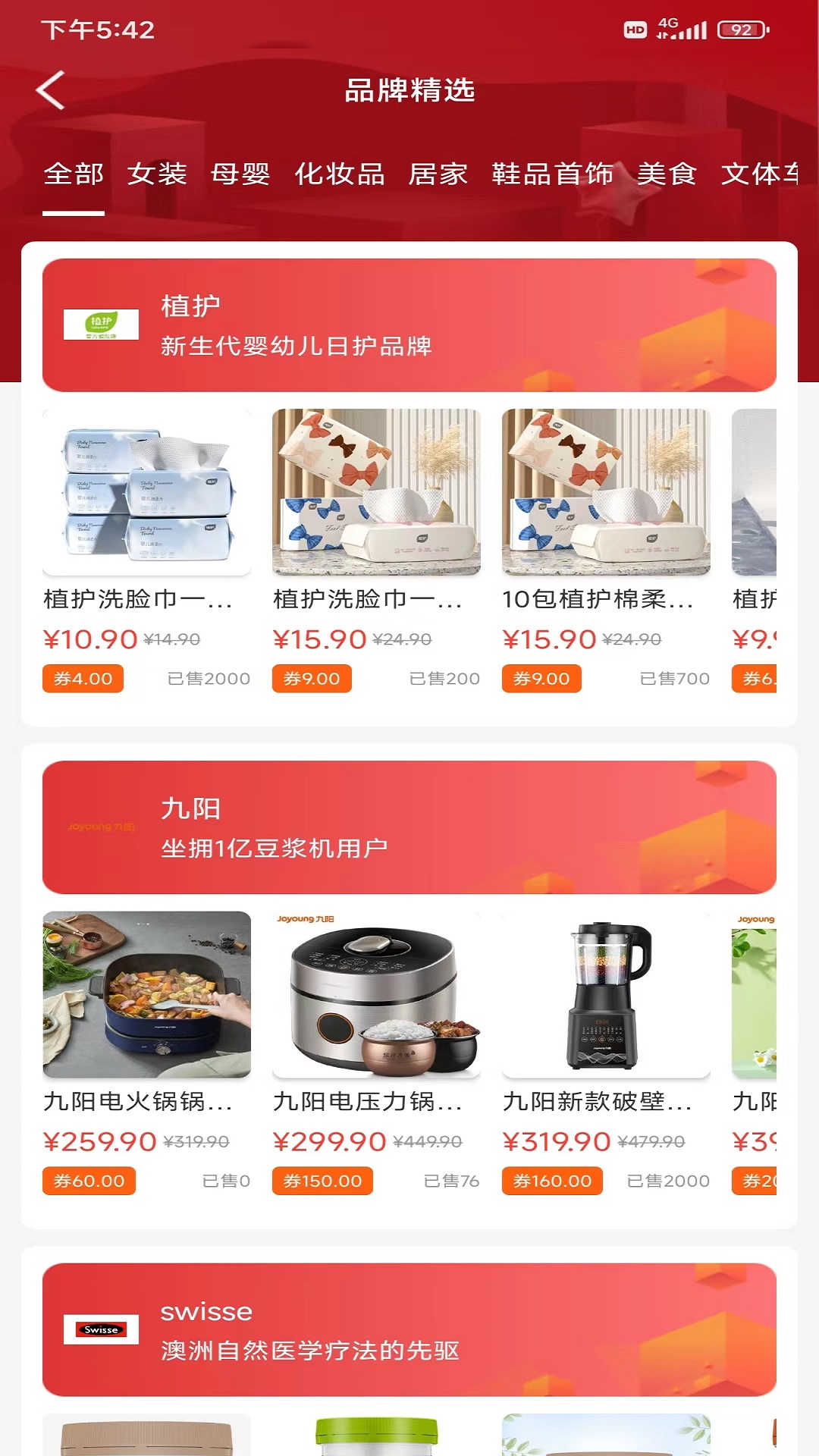Screen dimensions: 819x1456
Task: Open the 美食 tab
Action: pos(667,174)
